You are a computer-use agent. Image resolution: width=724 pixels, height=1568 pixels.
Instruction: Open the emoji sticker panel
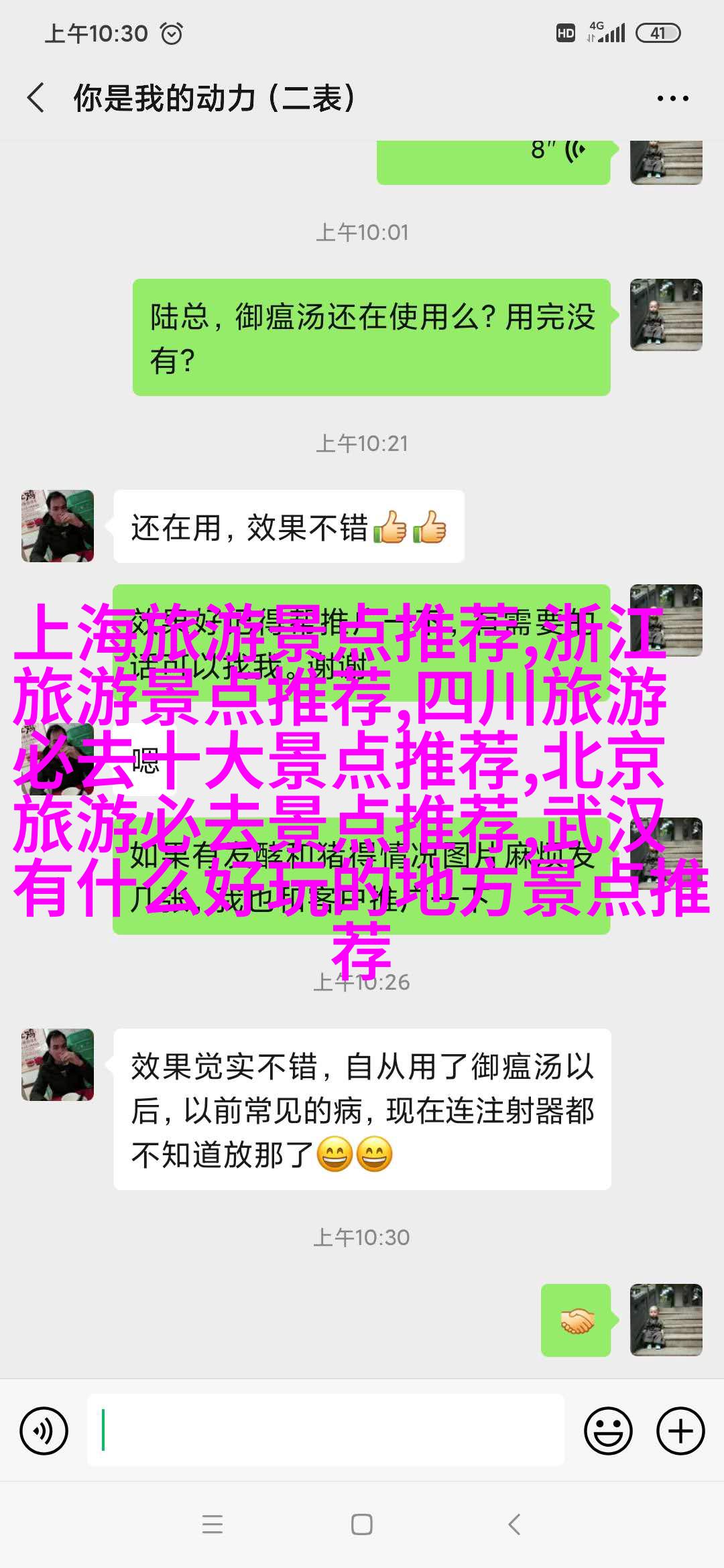(x=608, y=1431)
